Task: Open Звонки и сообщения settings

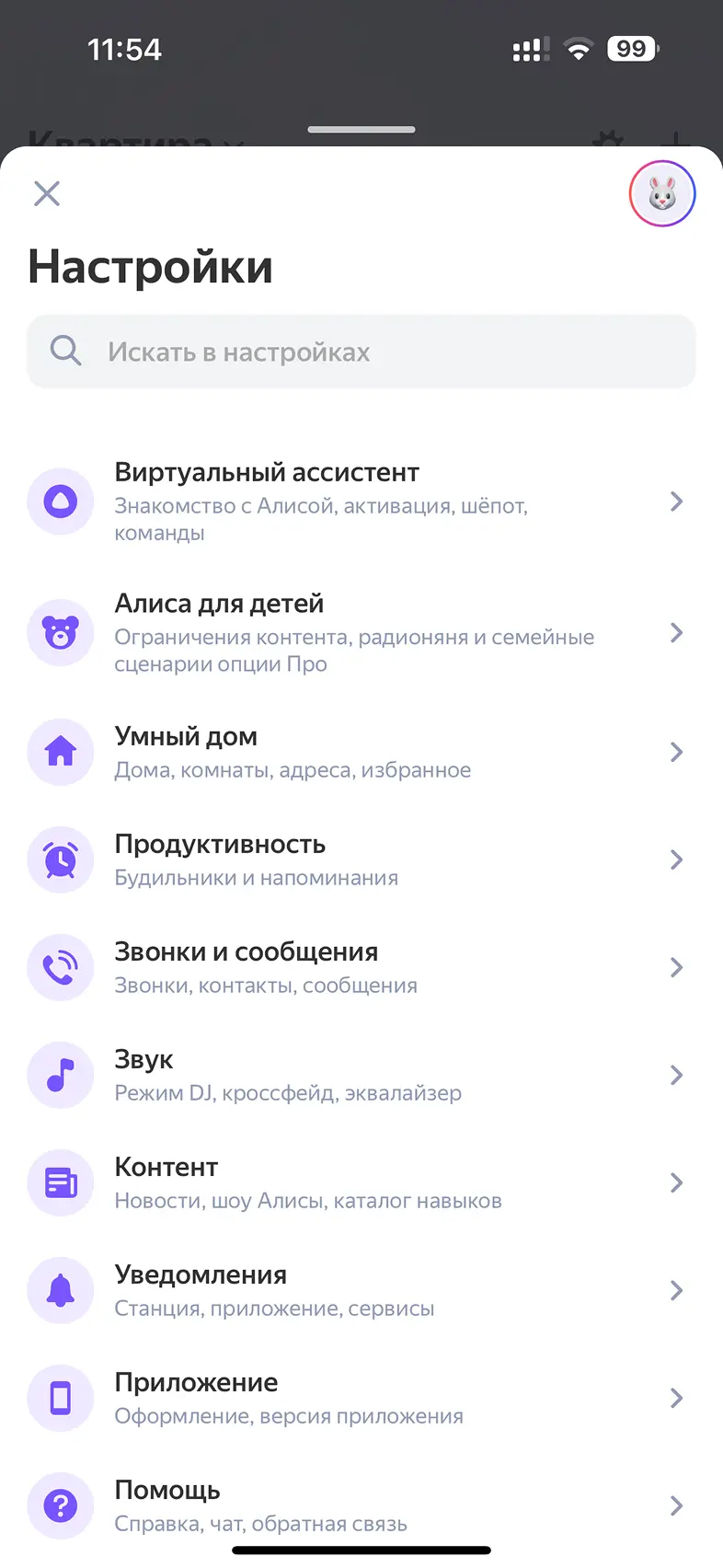Action: tap(361, 967)
